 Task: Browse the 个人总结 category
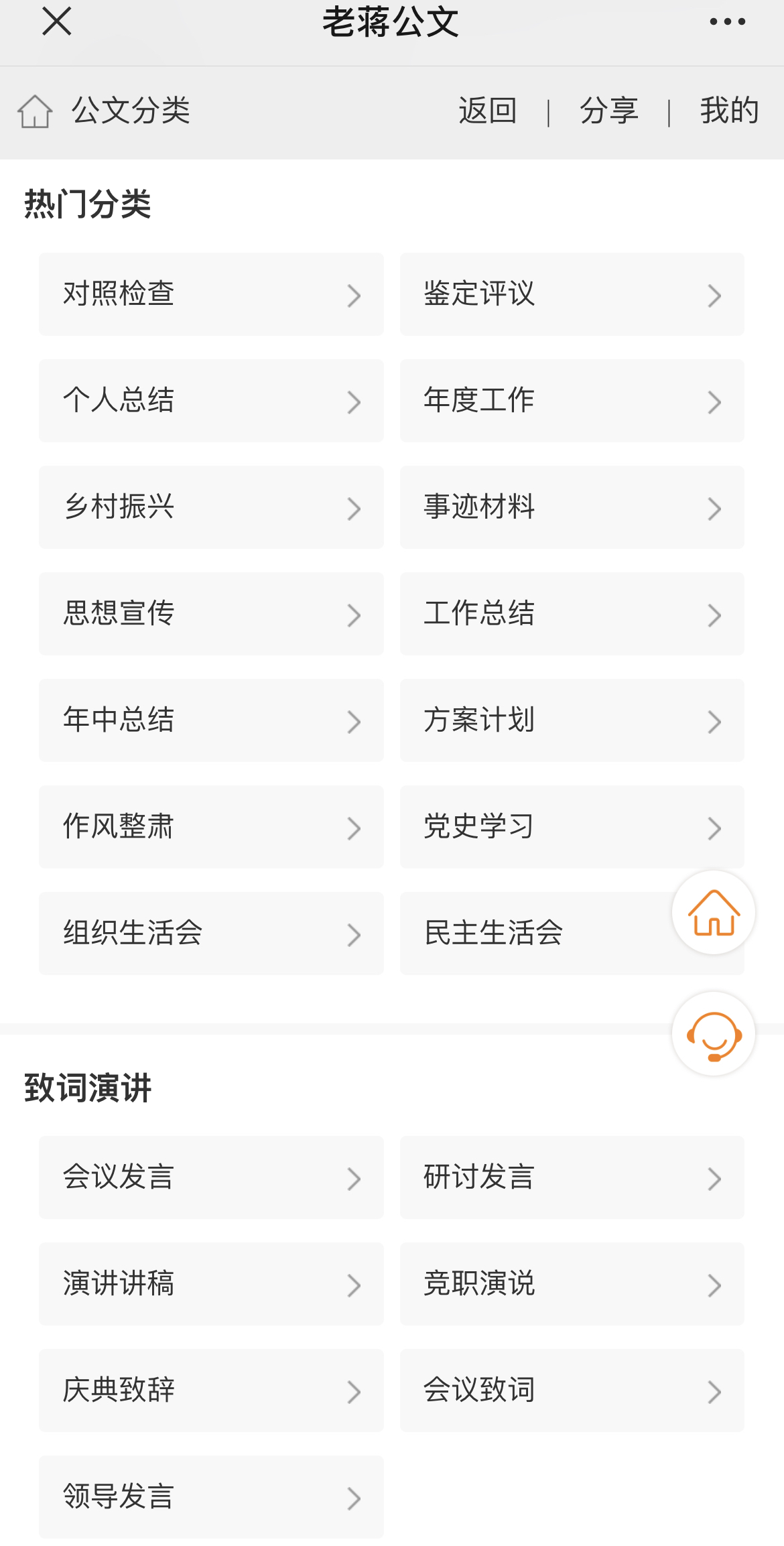pos(211,401)
